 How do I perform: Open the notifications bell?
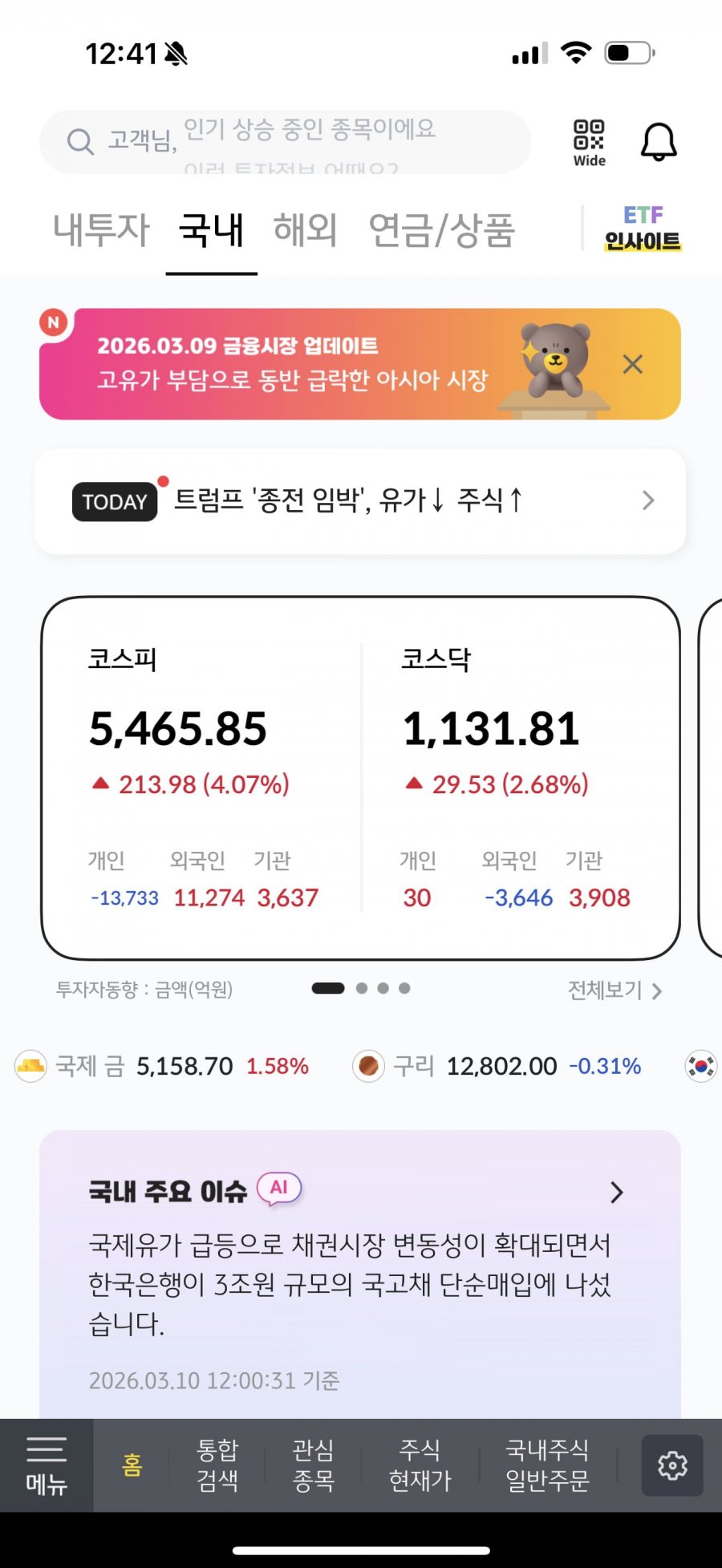[659, 142]
